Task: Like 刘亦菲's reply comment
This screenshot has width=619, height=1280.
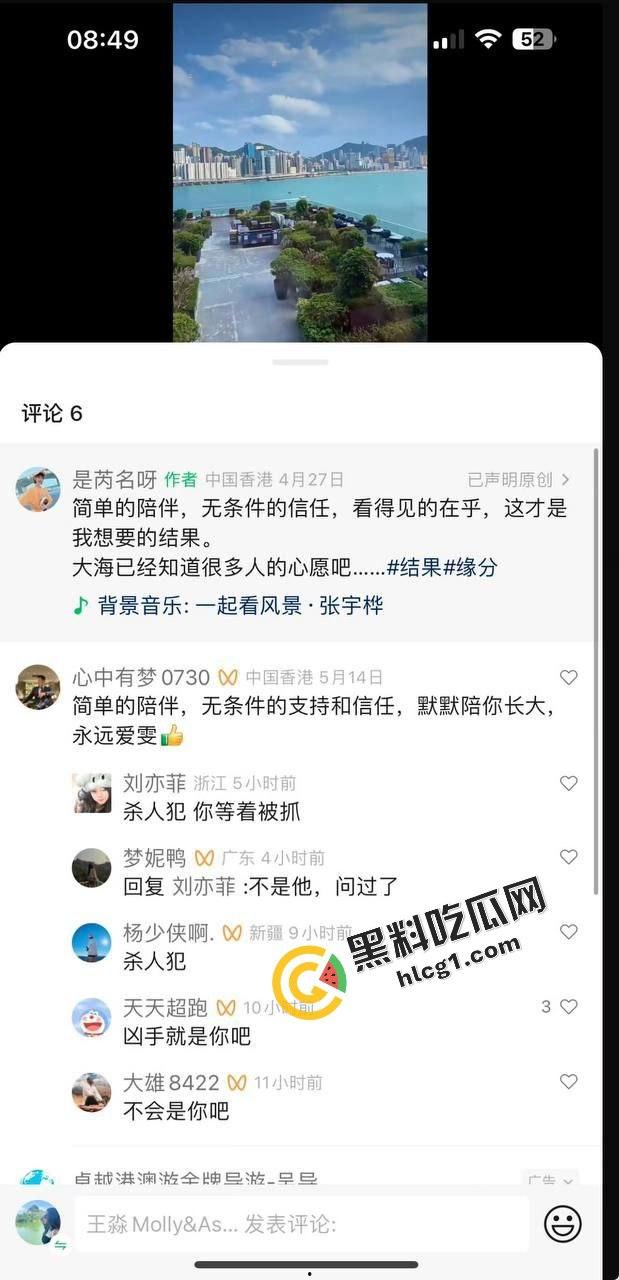Action: (x=568, y=783)
